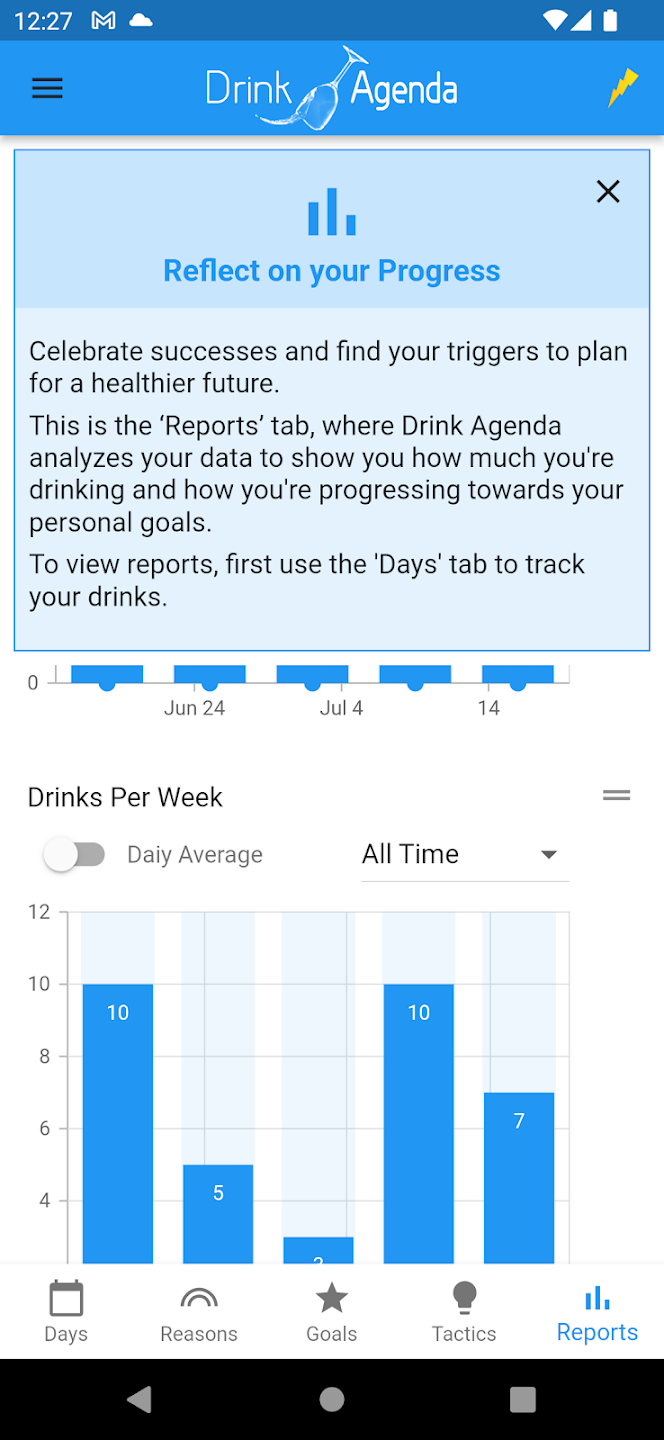Switch to the Reasons tab
664x1440 pixels.
199,1312
